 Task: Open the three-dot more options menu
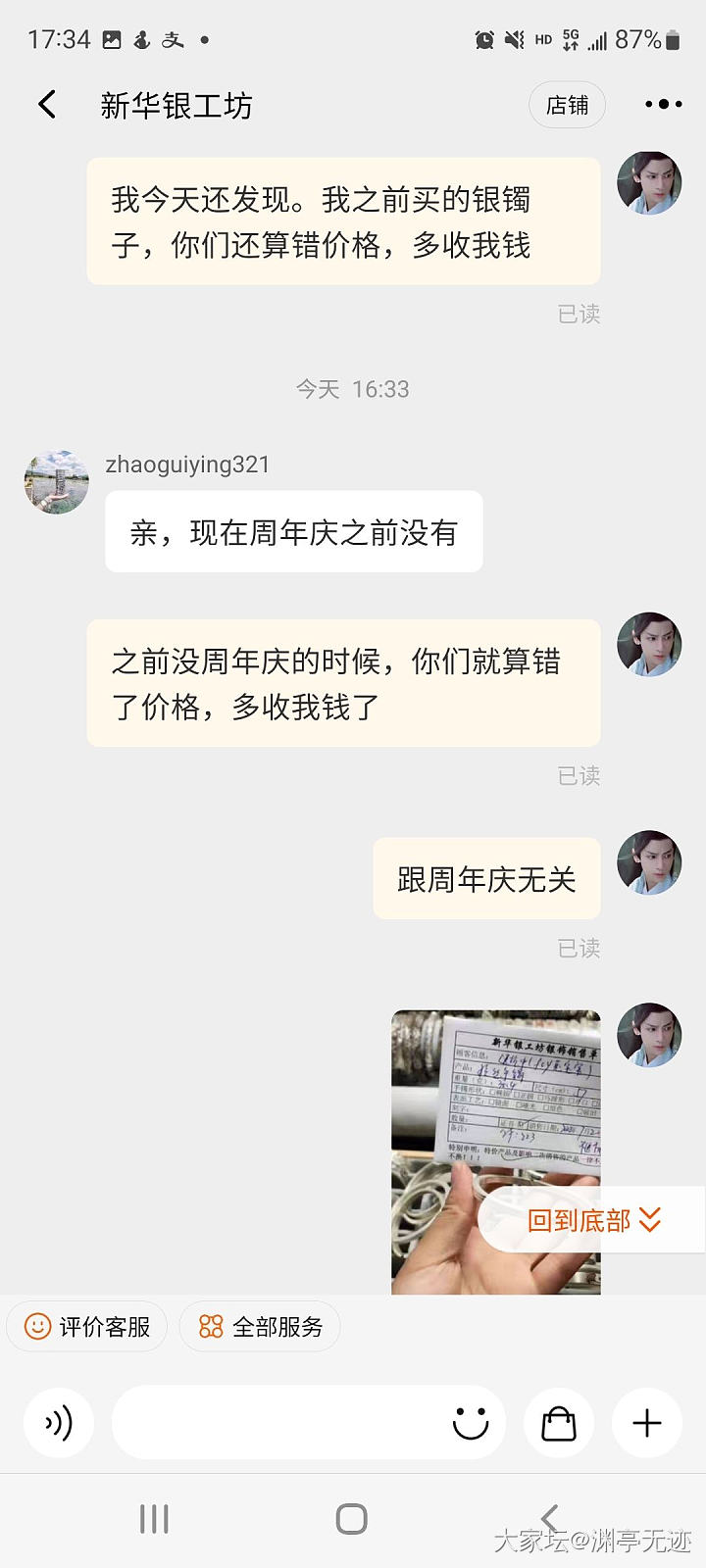point(663,105)
